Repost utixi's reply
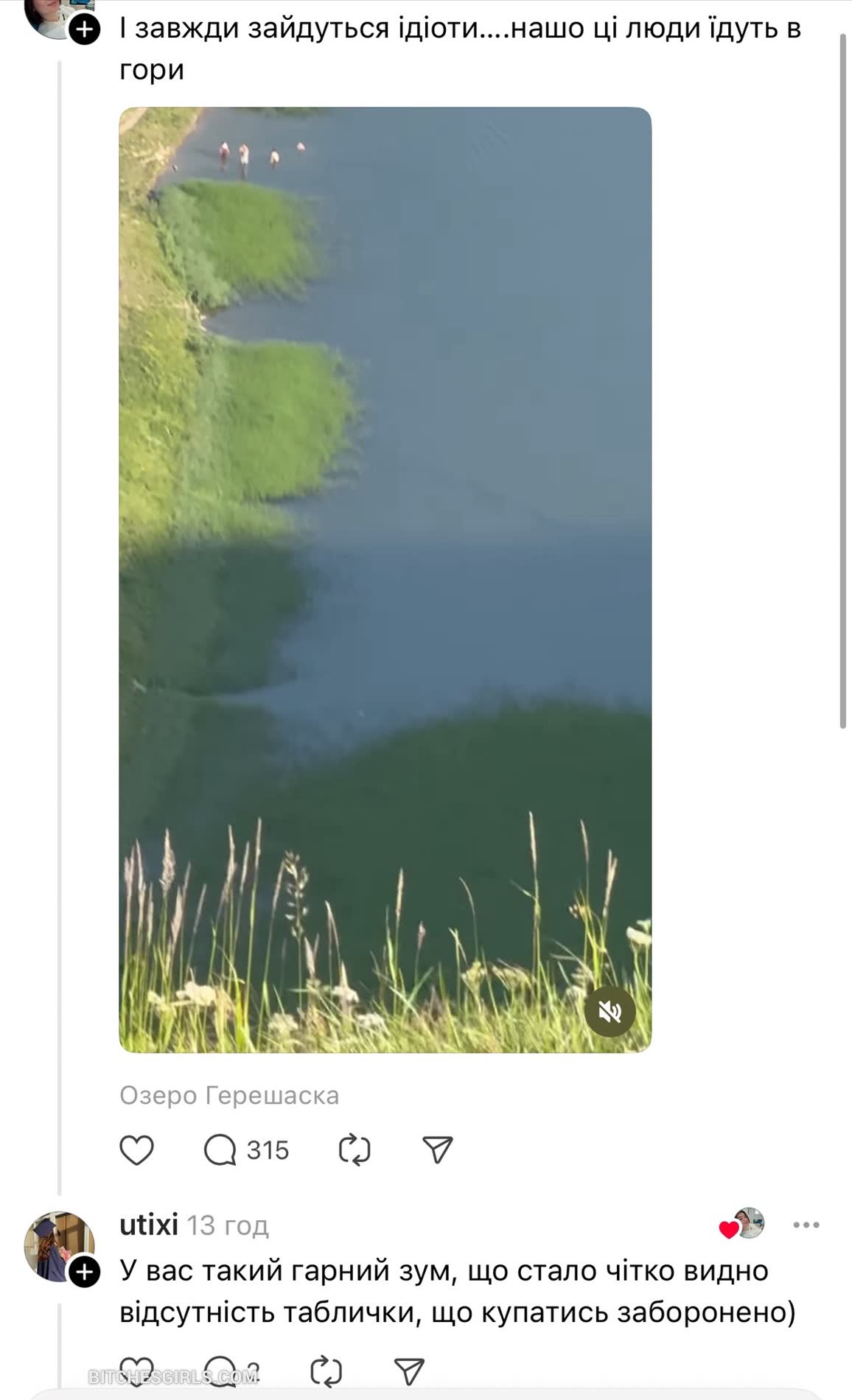The height and width of the screenshot is (1400, 852). 326,1371
